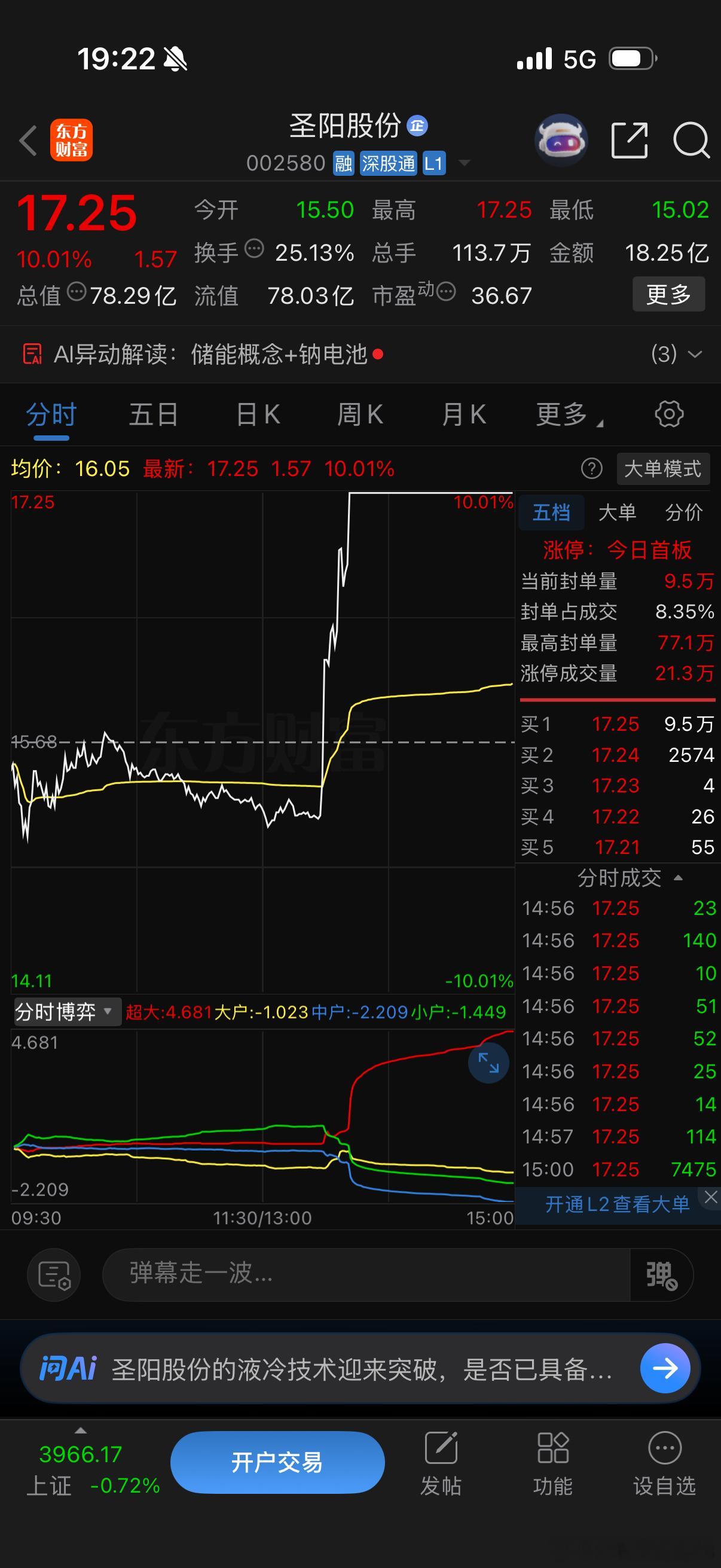Enable 大单模式 mode

click(662, 468)
